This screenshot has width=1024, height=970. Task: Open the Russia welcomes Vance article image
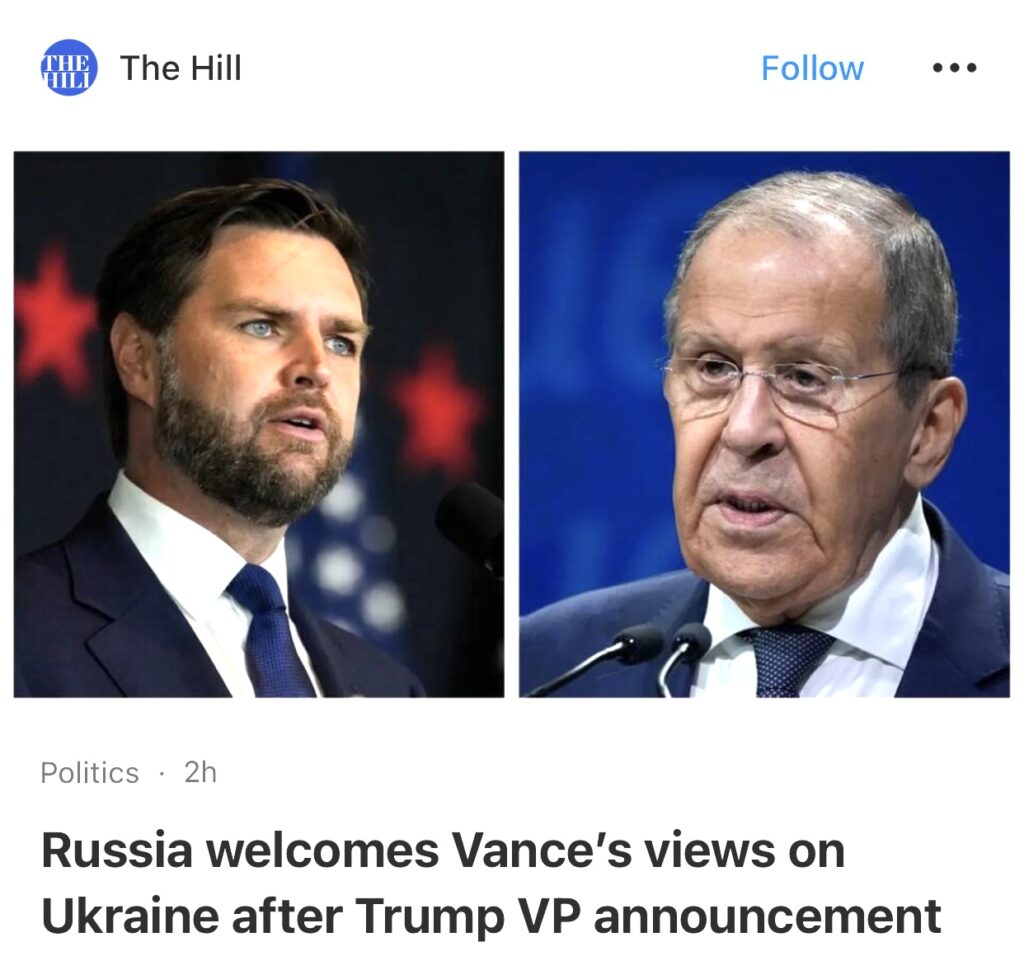tap(511, 424)
